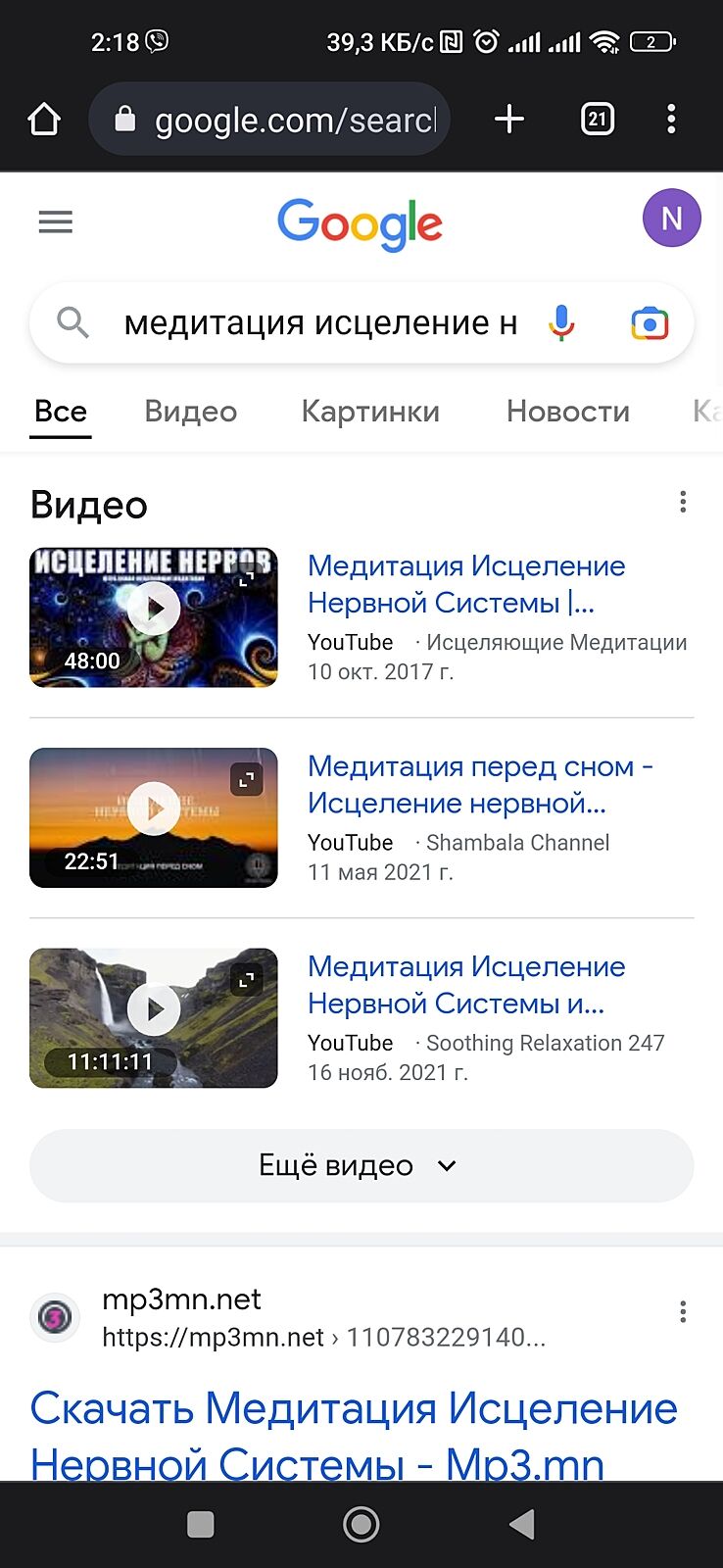Open the browser overflow menu

pos(671,120)
